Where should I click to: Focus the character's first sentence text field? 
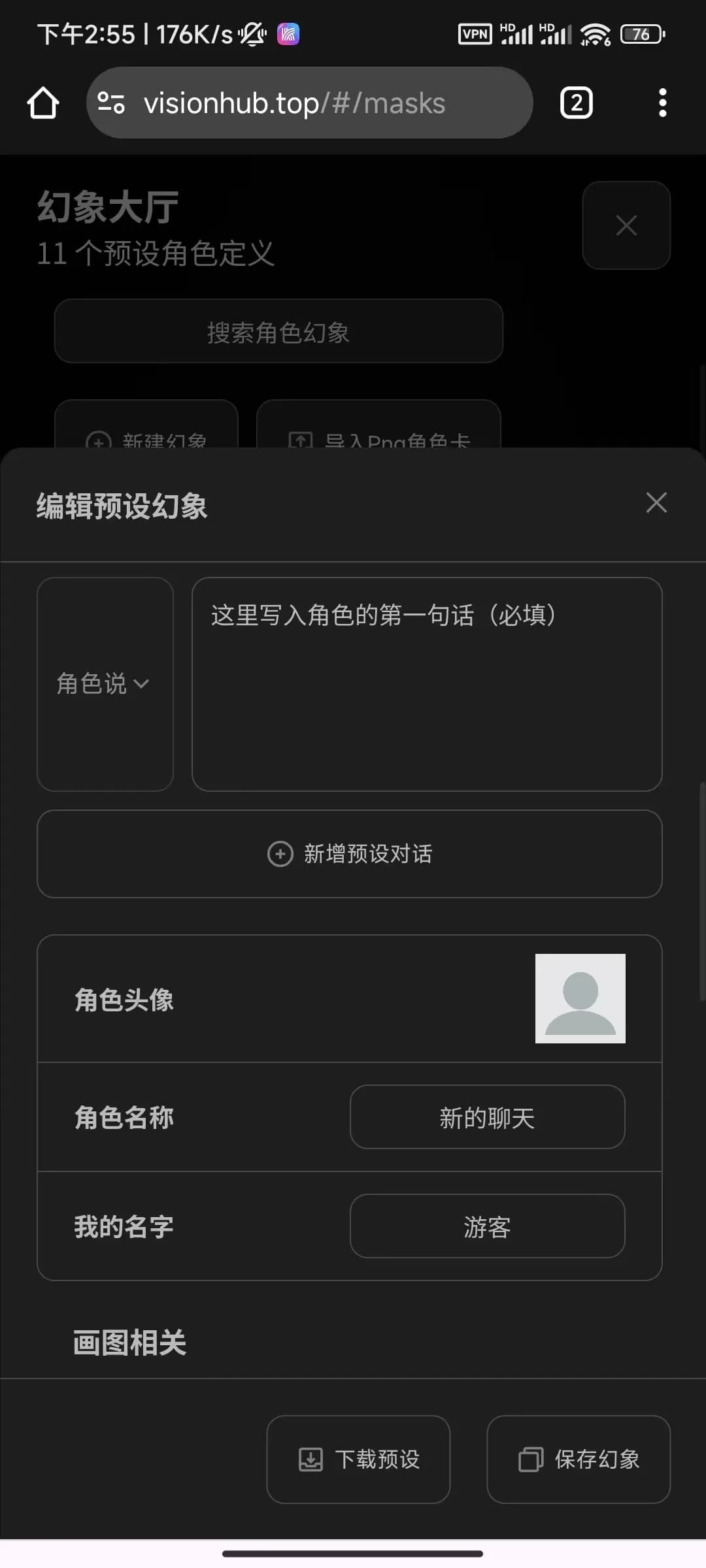[x=427, y=684]
